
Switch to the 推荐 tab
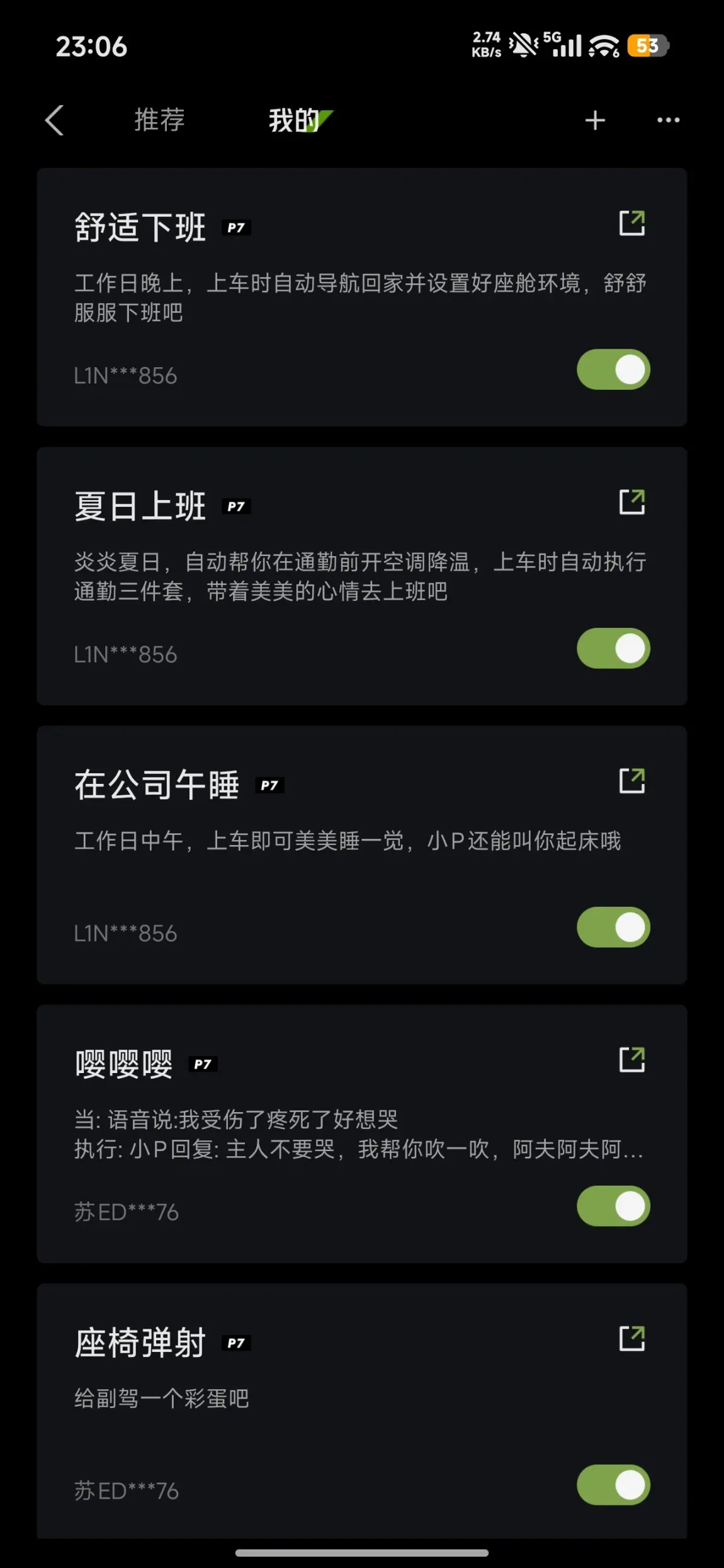pos(159,120)
